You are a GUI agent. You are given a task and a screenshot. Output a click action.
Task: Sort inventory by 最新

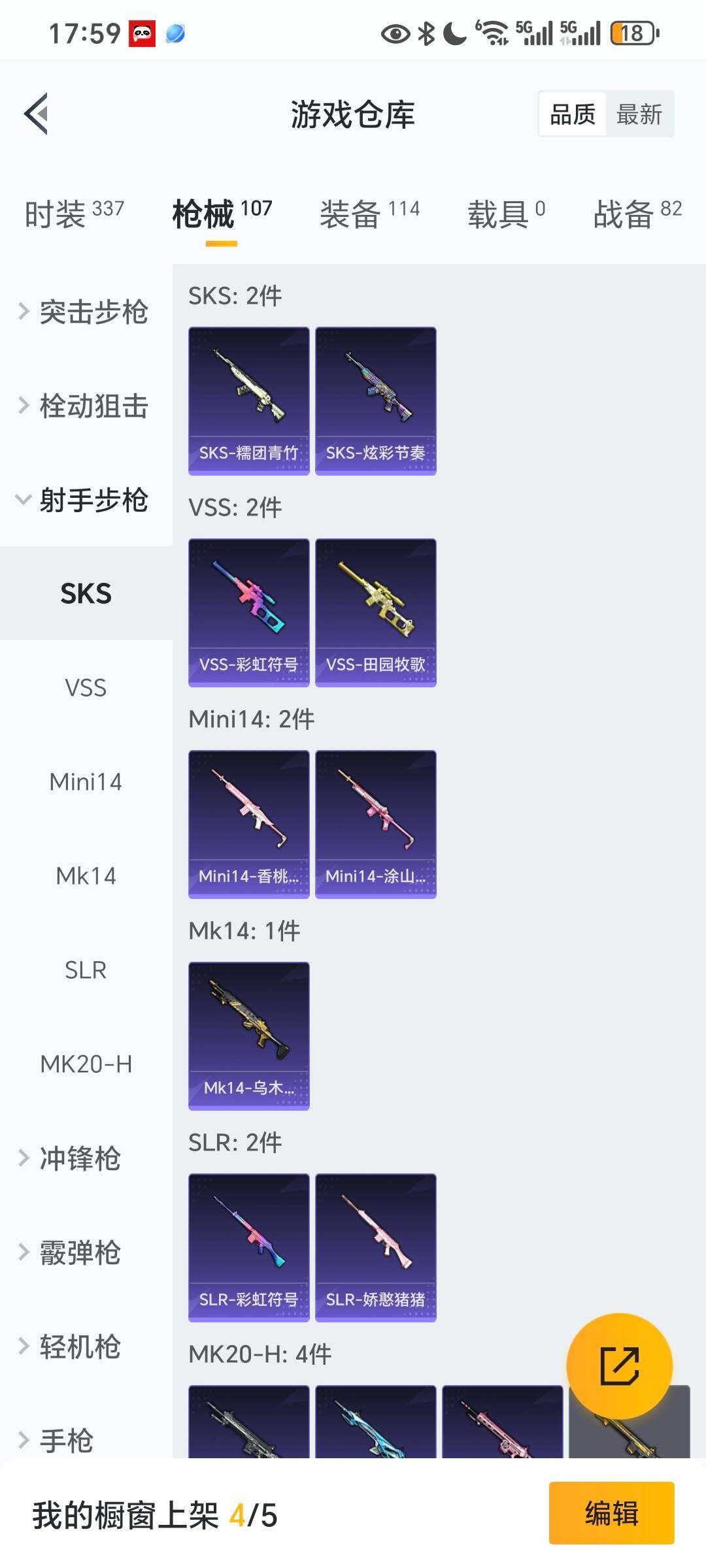click(x=639, y=114)
